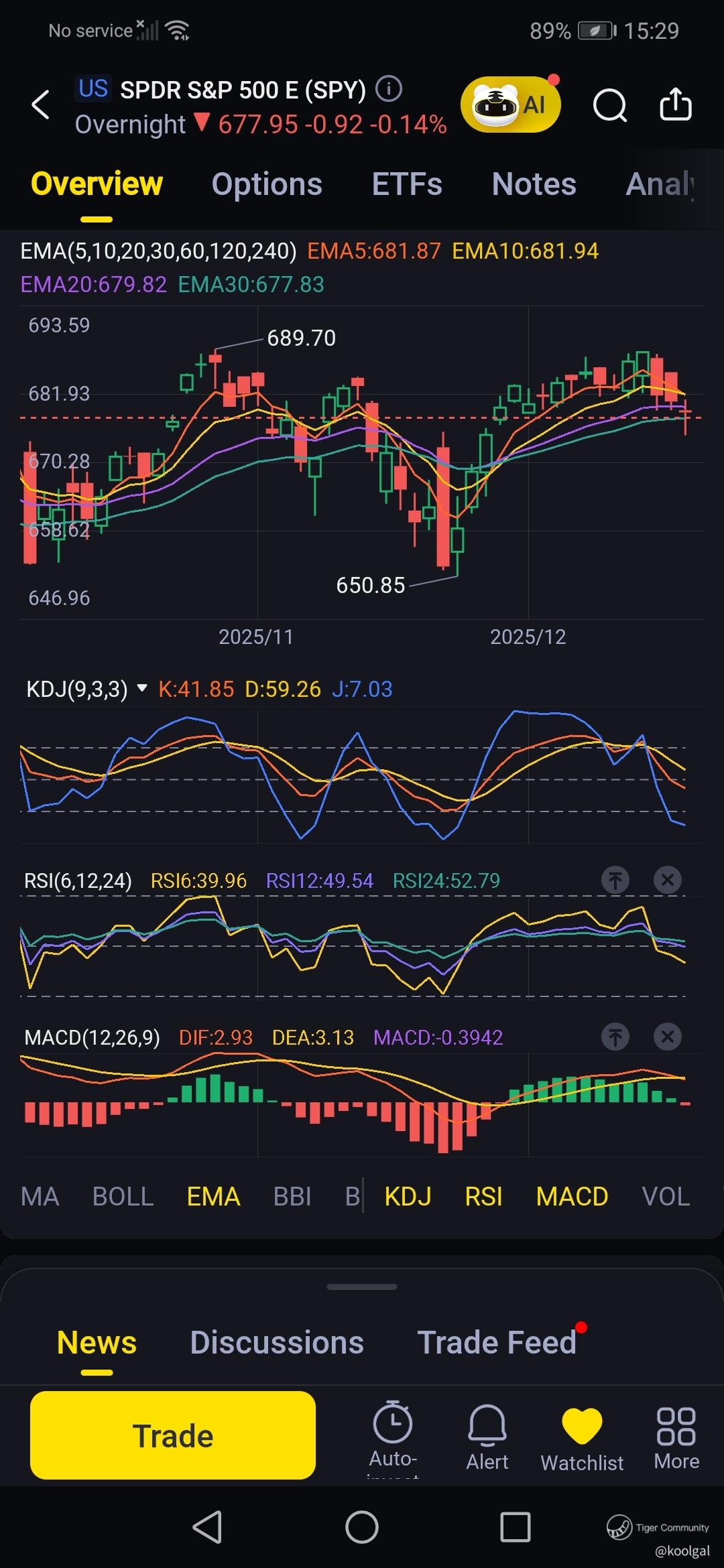Close the RSI indicator panel
Viewport: 724px width, 1568px height.
point(667,880)
